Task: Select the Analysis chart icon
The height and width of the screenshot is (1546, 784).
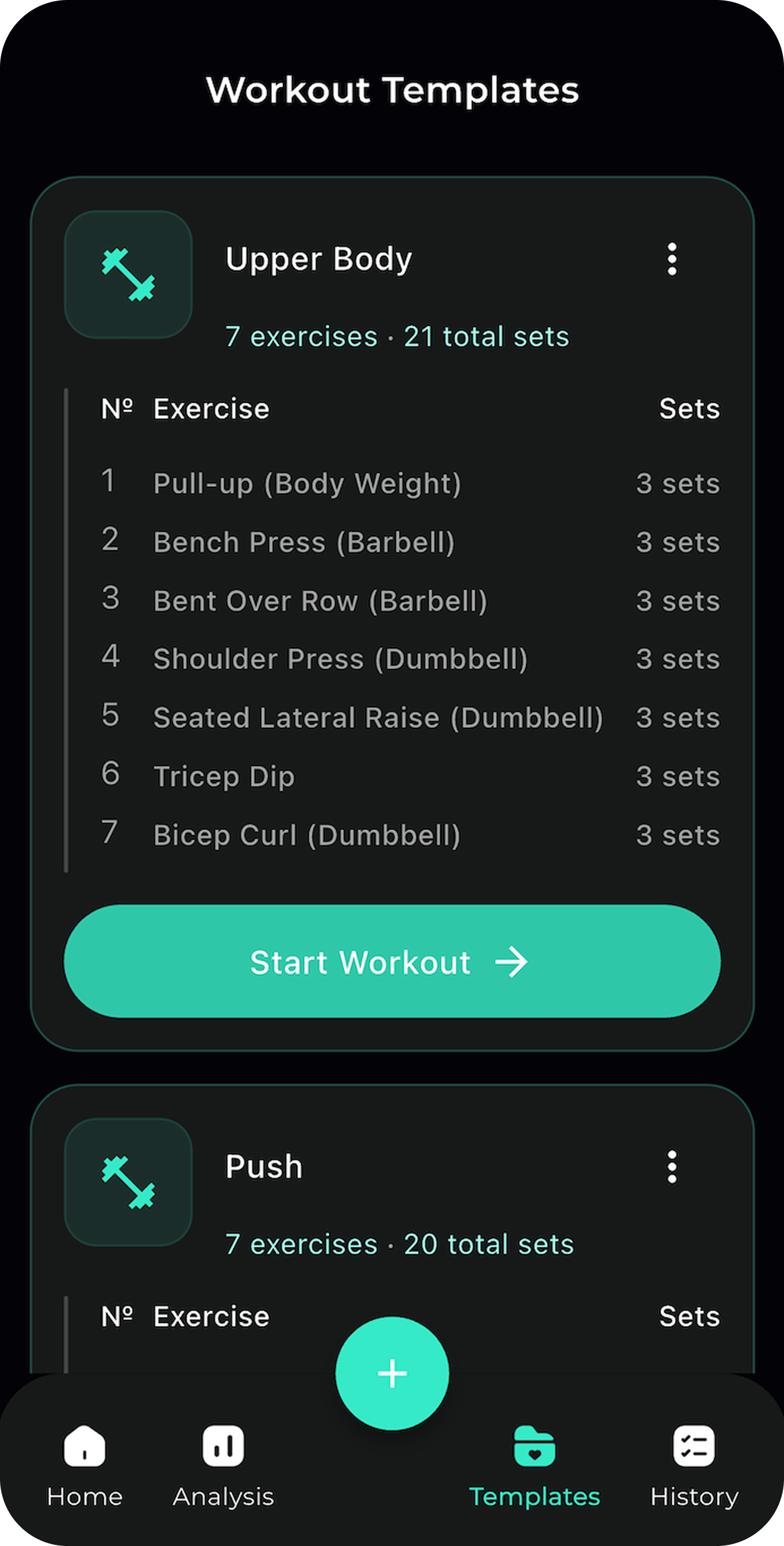Action: (223, 1446)
